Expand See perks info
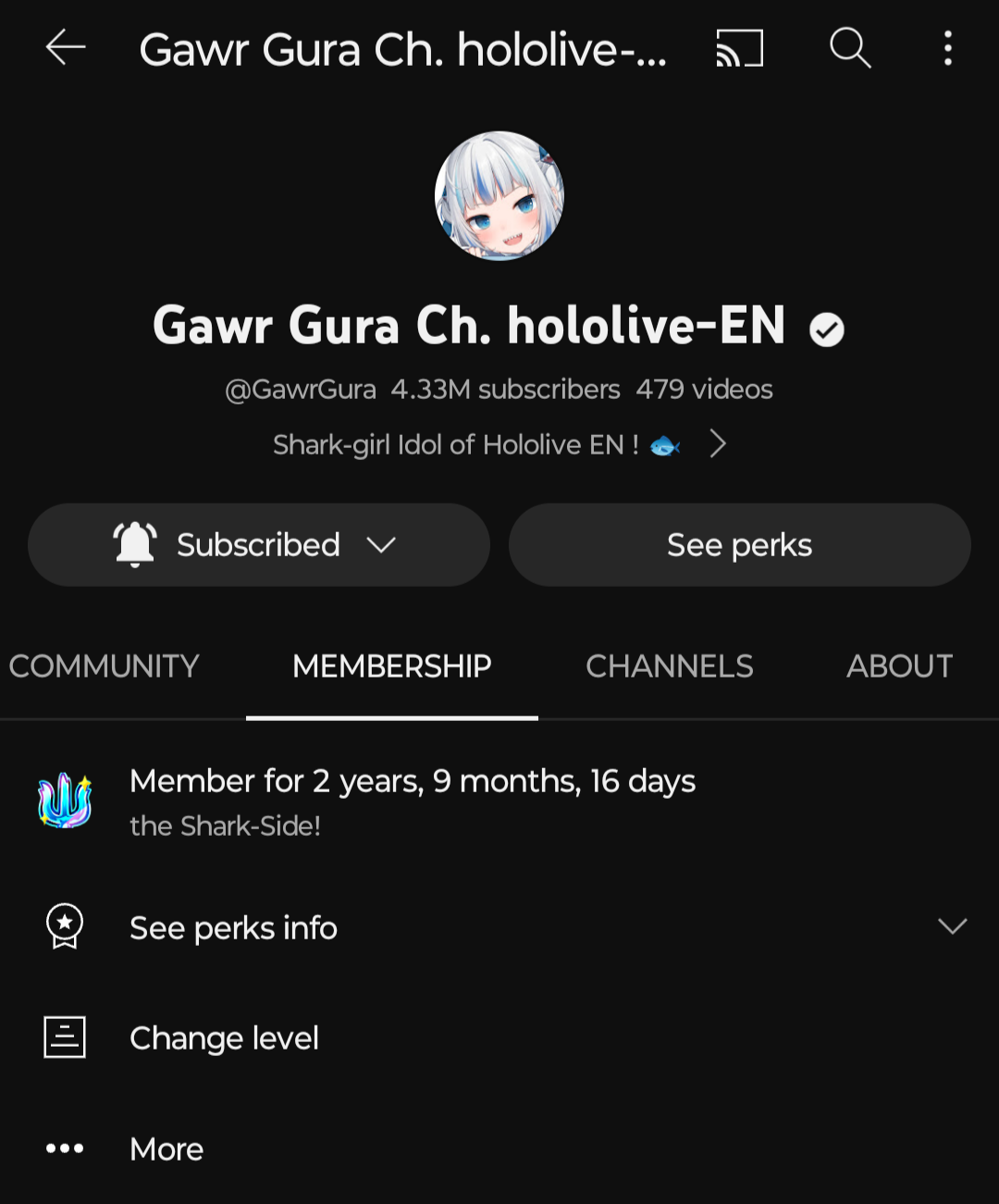The width and height of the screenshot is (999, 1204). pos(499,927)
